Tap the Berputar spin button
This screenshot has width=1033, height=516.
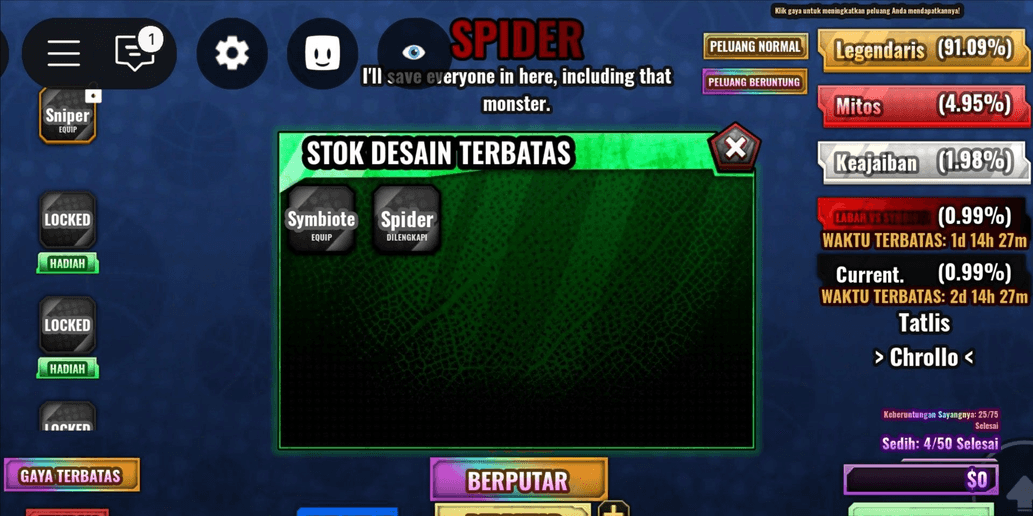518,480
